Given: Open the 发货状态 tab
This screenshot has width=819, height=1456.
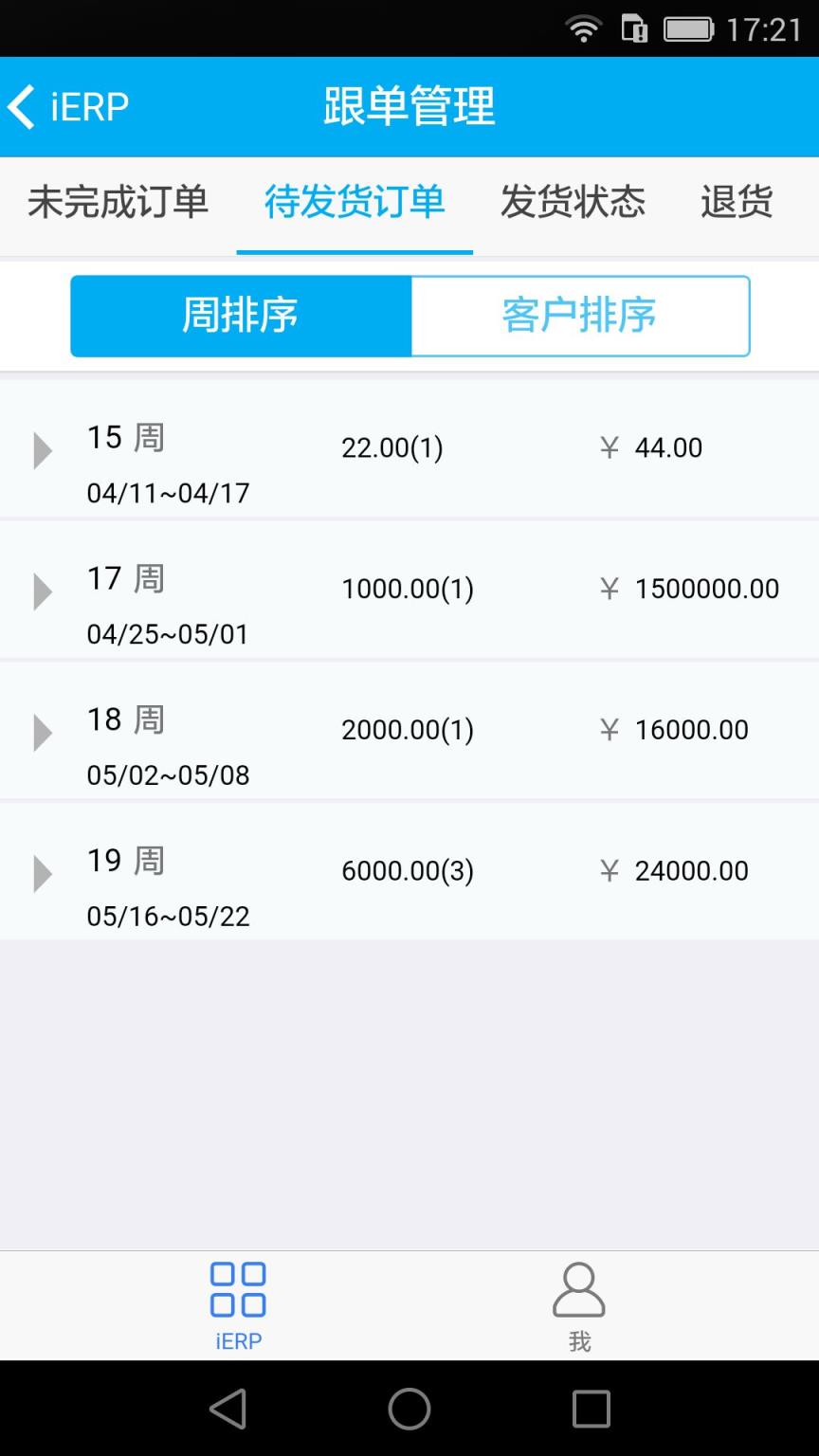Looking at the screenshot, I should point(573,203).
